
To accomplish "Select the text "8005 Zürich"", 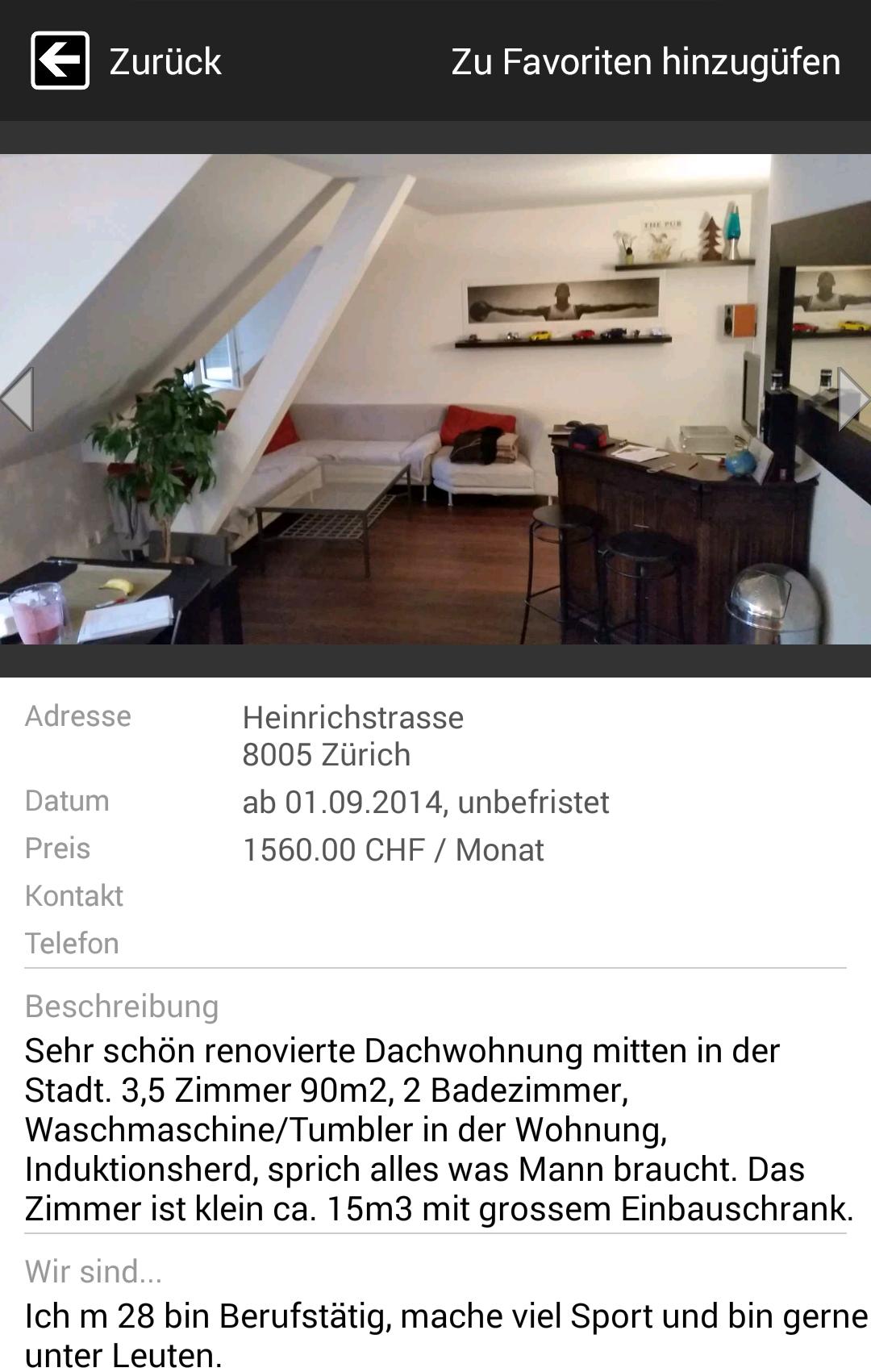I will point(327,756).
